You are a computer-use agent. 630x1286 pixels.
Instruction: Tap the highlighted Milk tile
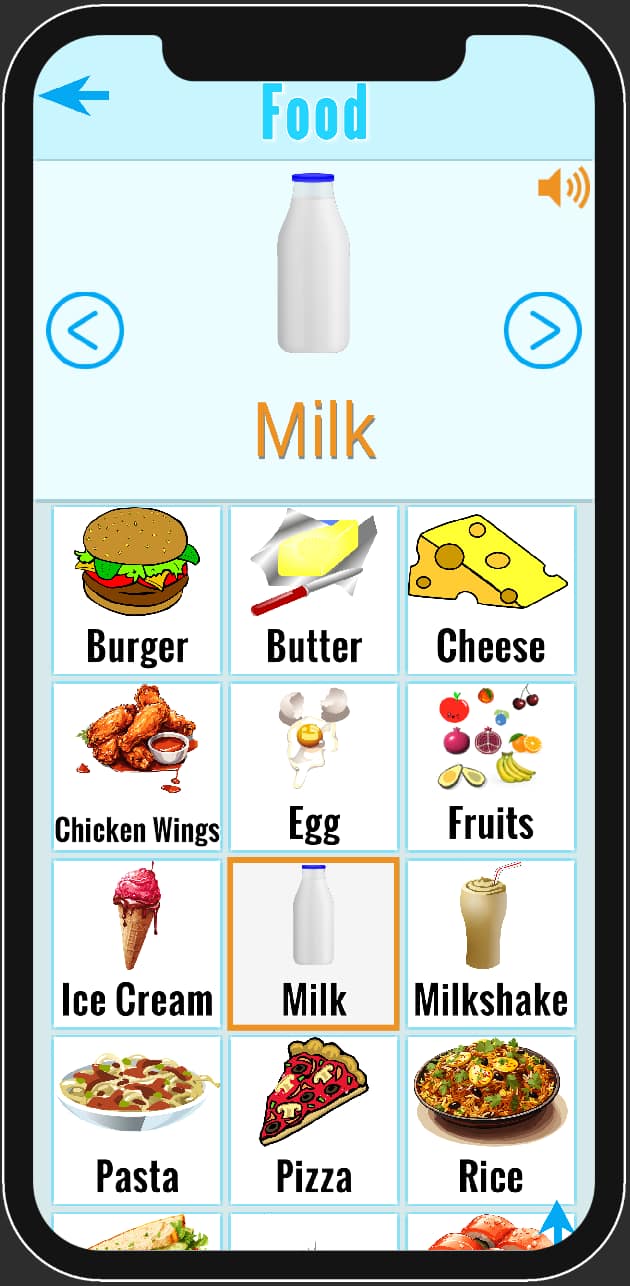[x=314, y=944]
